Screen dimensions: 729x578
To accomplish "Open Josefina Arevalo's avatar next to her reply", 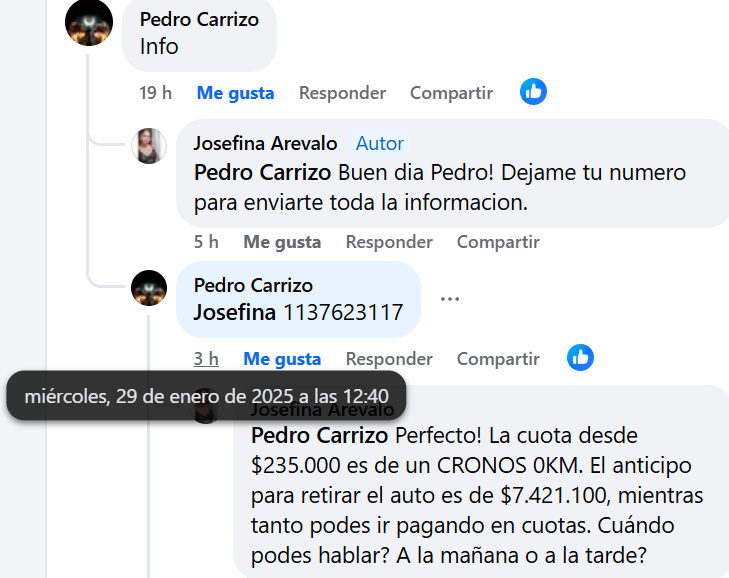I will pyautogui.click(x=149, y=146).
